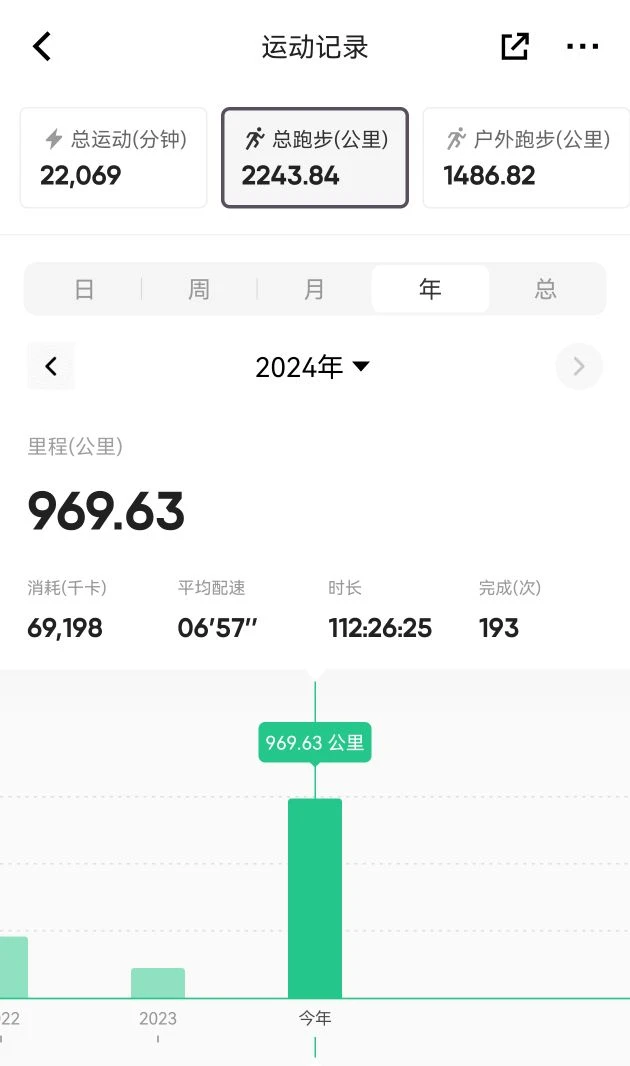Share the exercise record
Screen dimensions: 630x1066
(x=514, y=46)
